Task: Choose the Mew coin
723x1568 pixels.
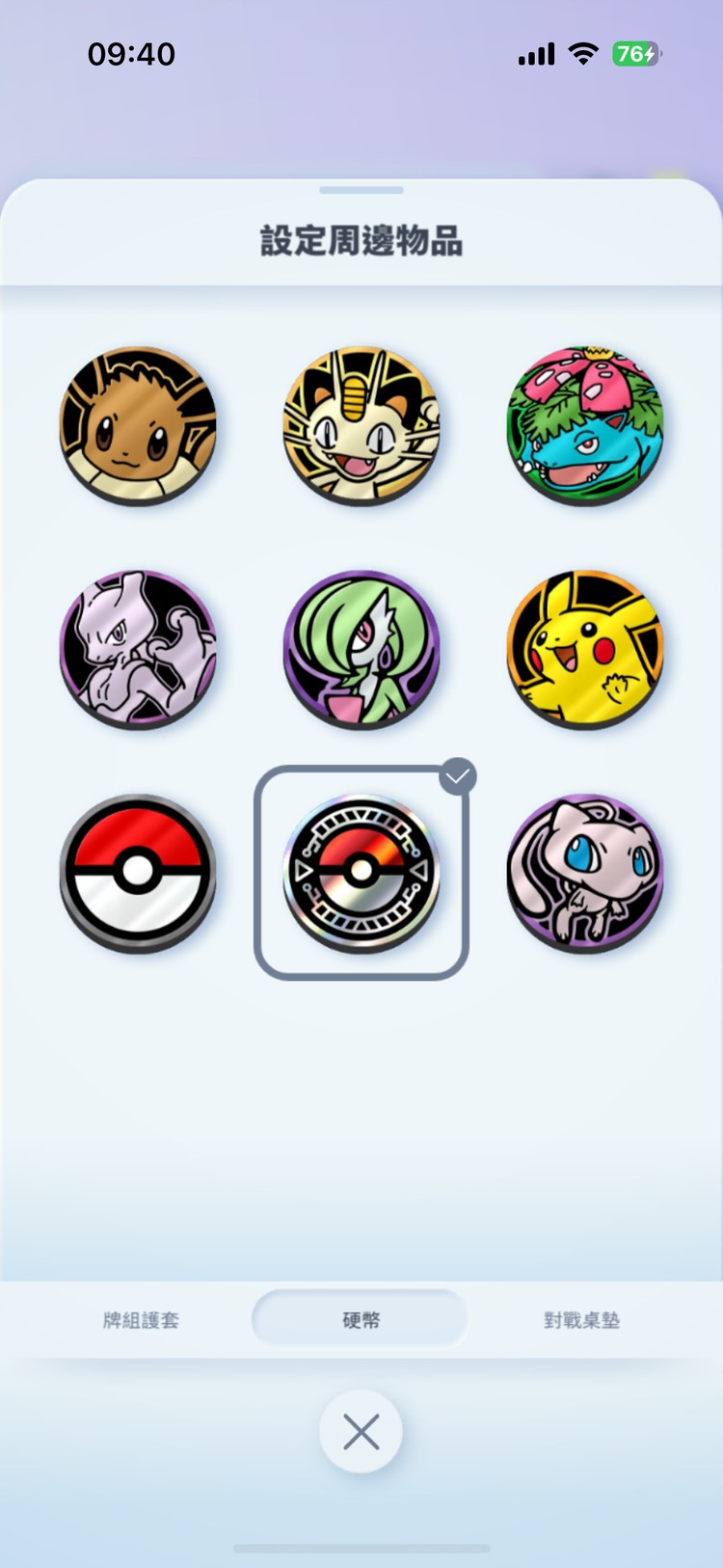Action: tap(585, 872)
